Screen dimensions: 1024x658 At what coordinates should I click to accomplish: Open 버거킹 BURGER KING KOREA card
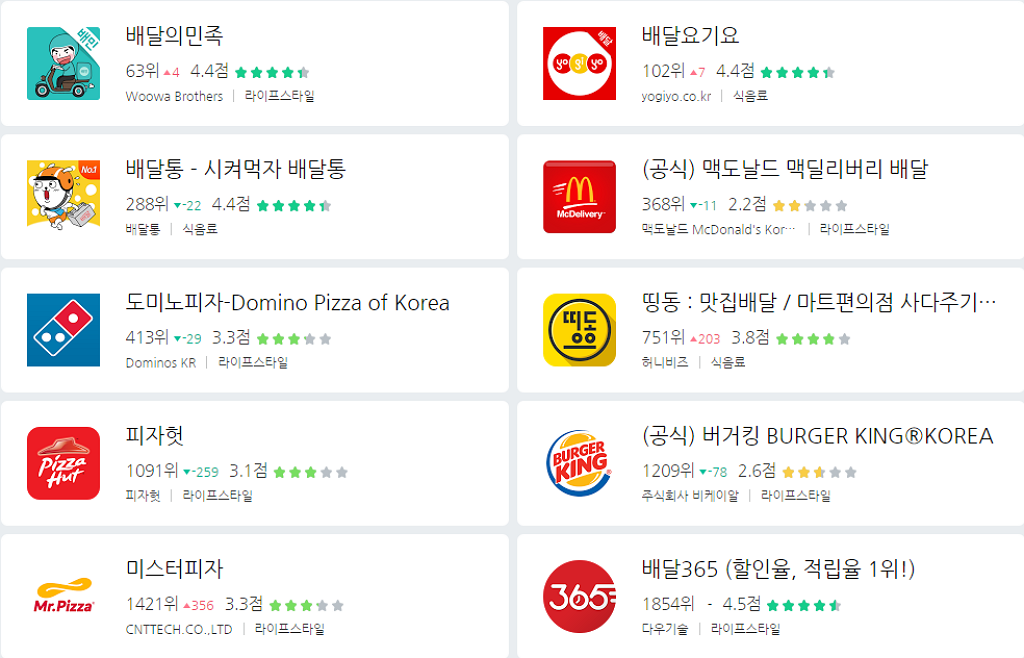817,437
